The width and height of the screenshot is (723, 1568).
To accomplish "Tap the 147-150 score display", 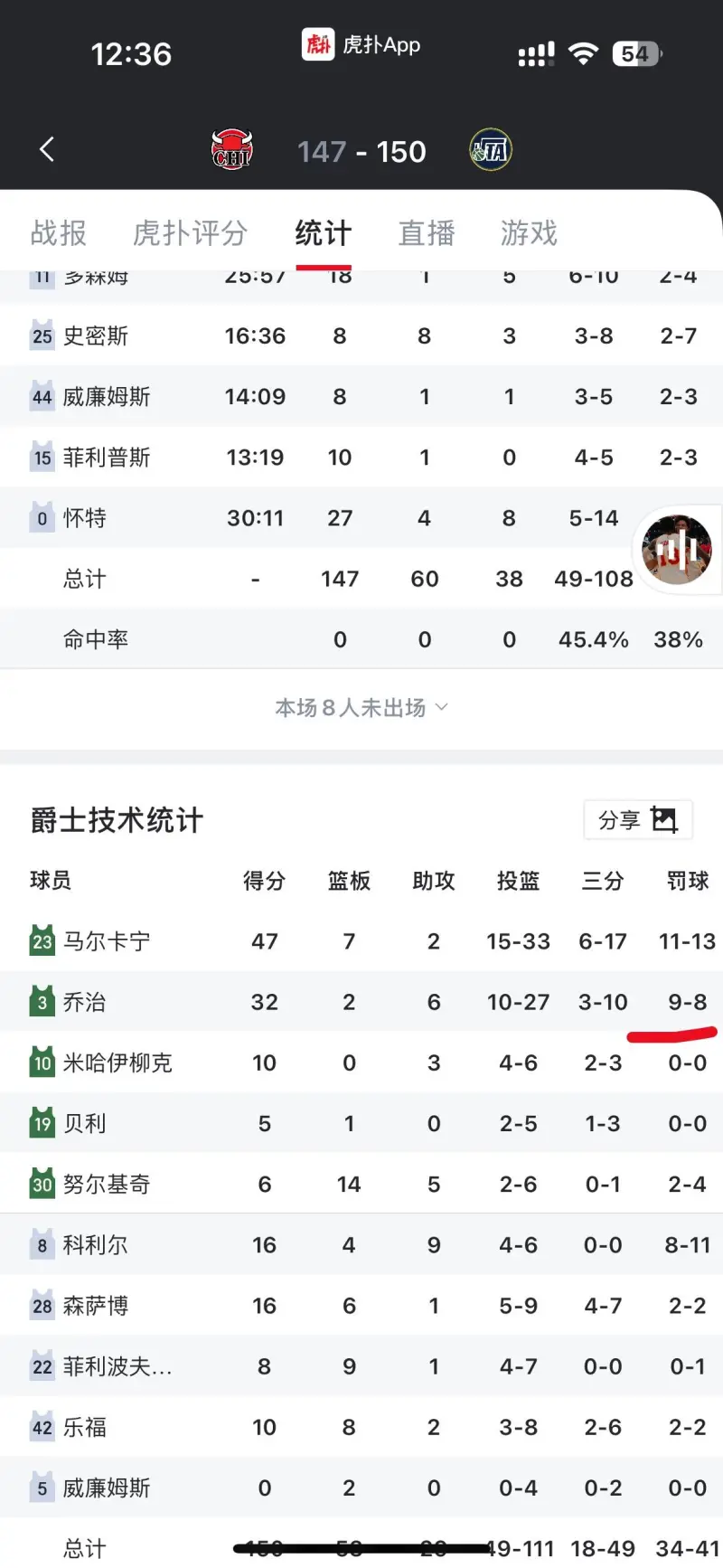I will (x=361, y=151).
